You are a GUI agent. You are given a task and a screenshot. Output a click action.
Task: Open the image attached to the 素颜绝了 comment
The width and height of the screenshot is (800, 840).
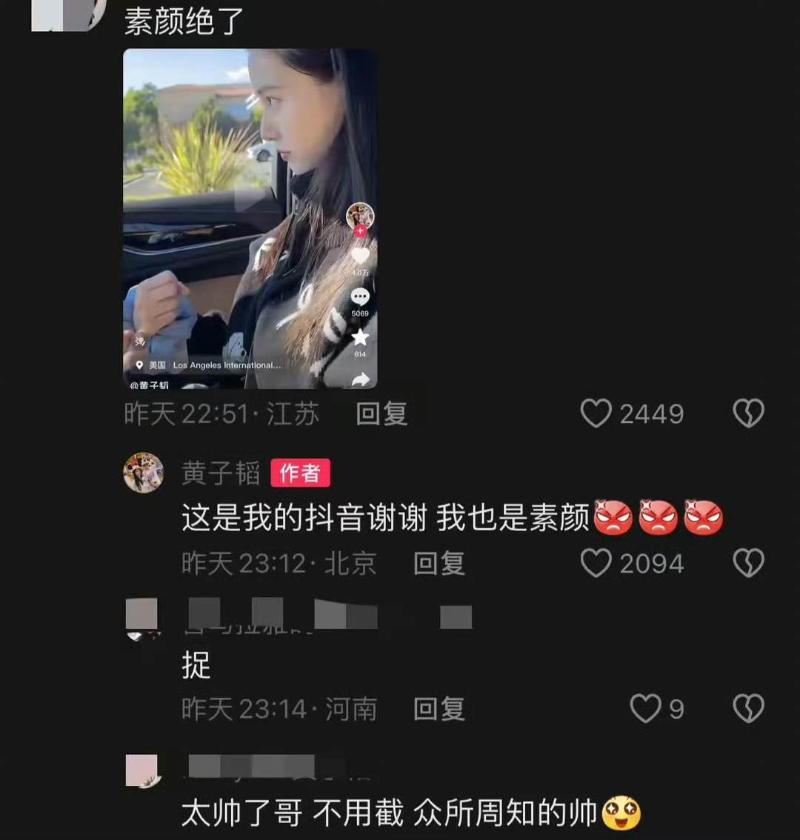coord(250,218)
